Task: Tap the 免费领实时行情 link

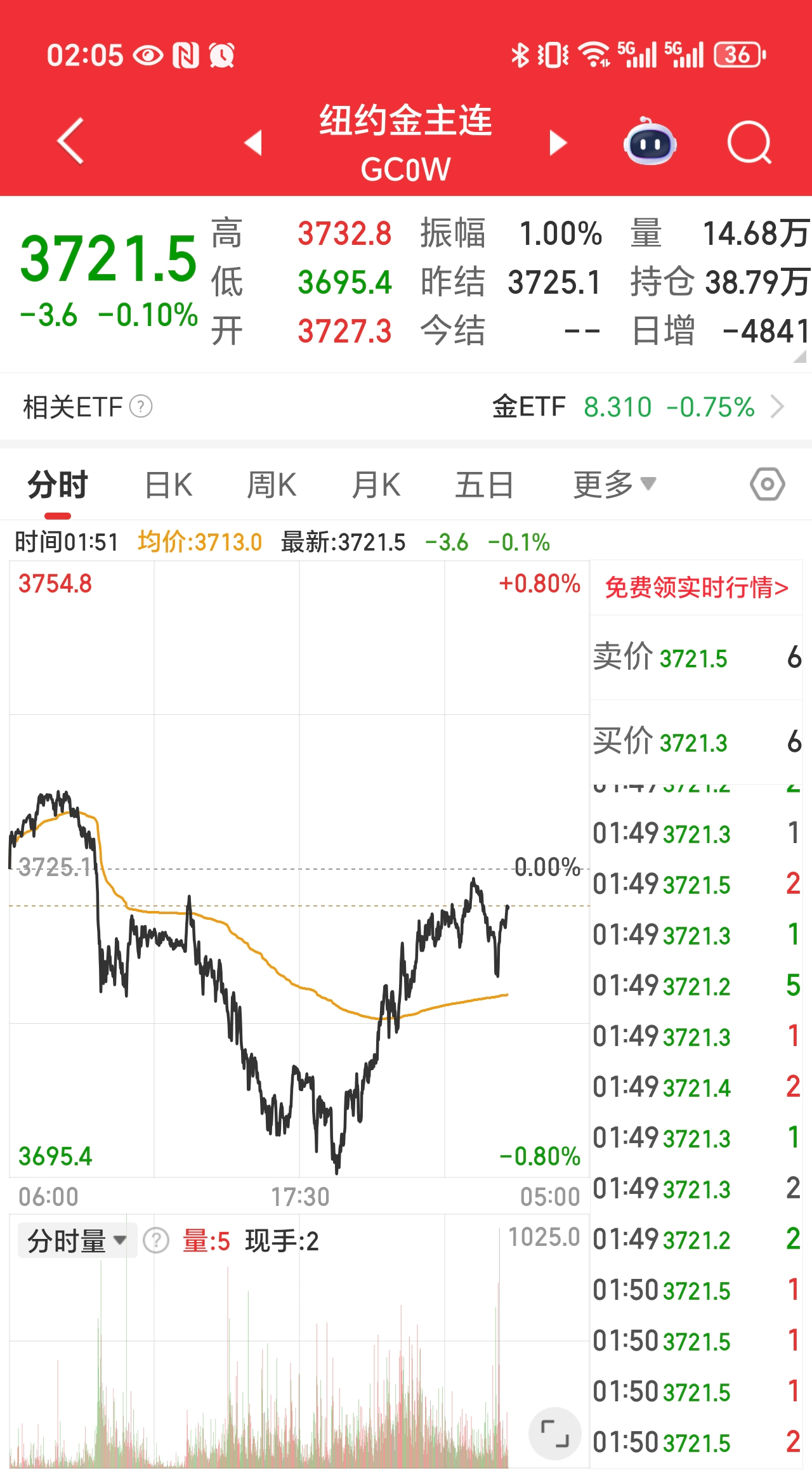Action: pyautogui.click(x=697, y=587)
